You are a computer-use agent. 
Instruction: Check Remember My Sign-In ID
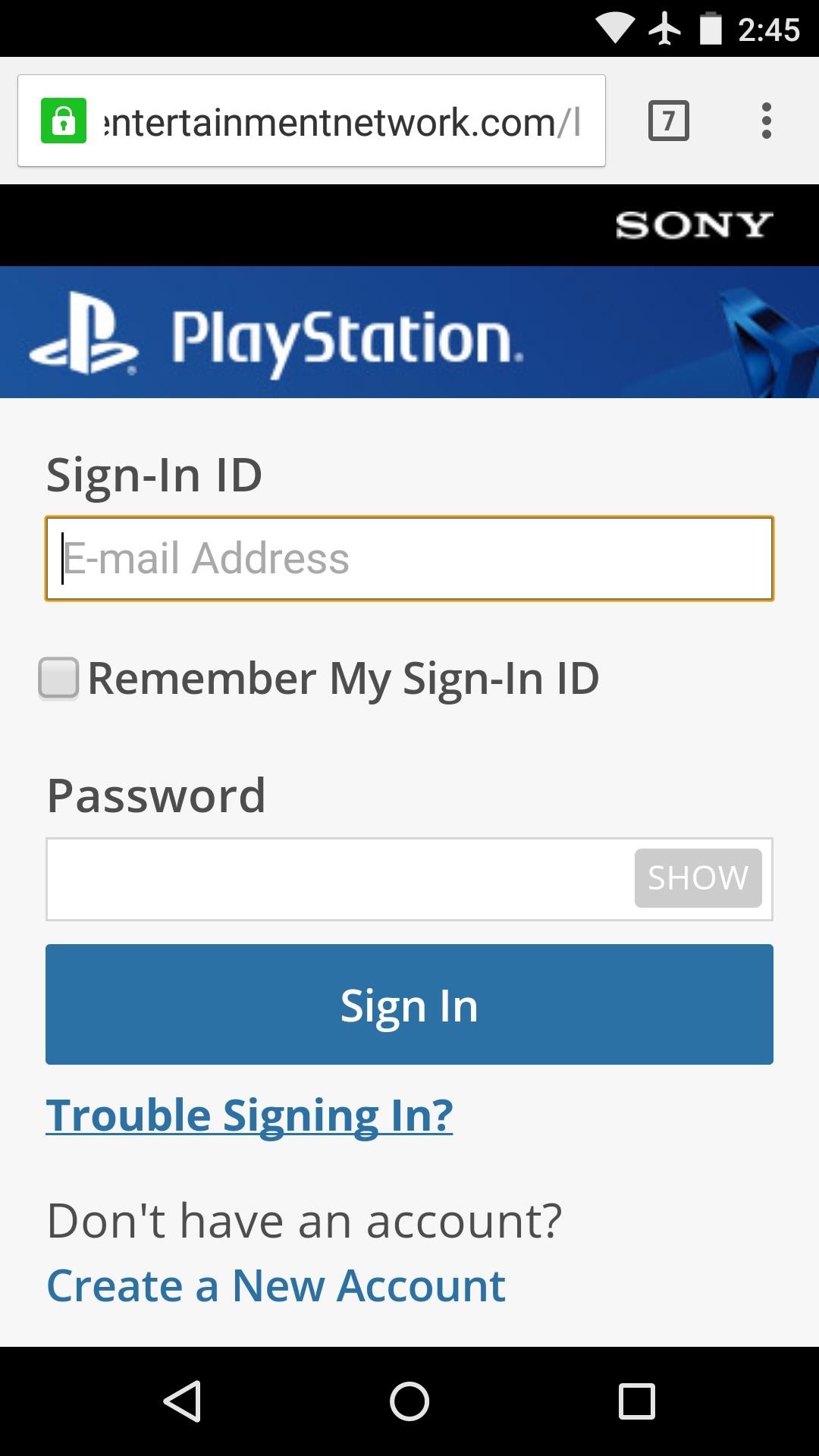pos(59,677)
